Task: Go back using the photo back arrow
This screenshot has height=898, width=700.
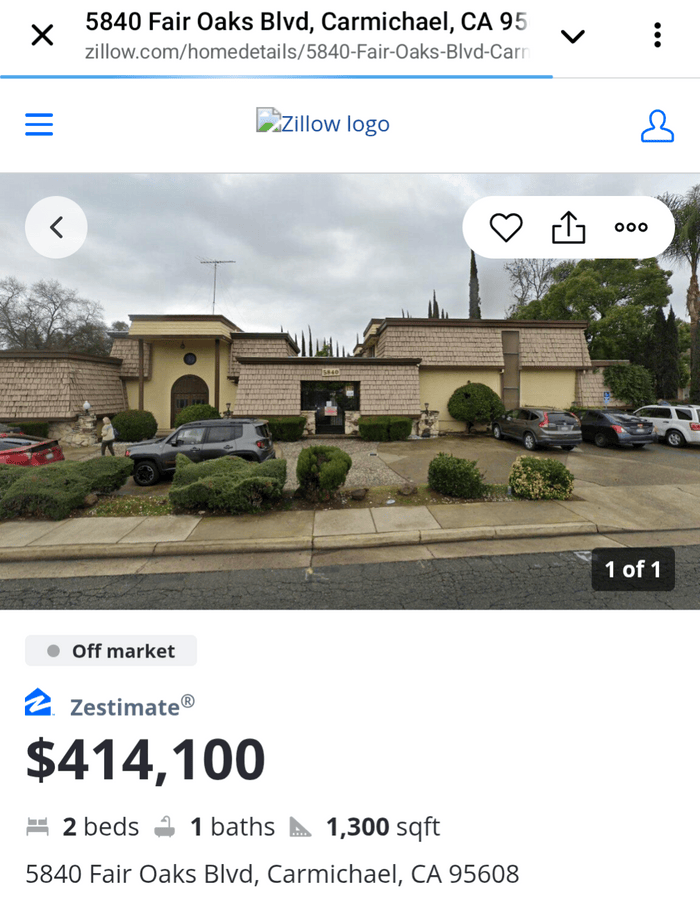Action: [x=56, y=228]
